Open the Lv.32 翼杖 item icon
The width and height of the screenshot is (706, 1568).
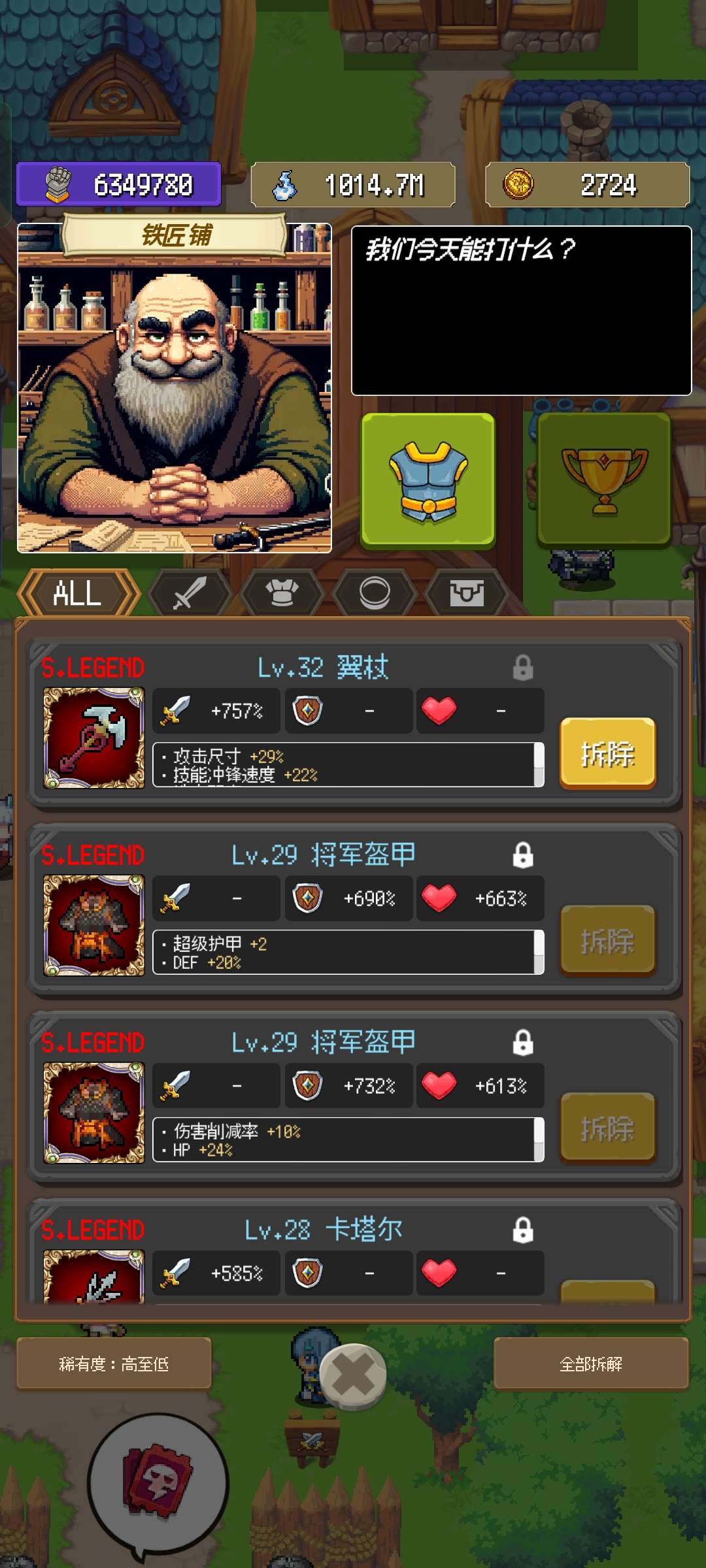(x=94, y=738)
